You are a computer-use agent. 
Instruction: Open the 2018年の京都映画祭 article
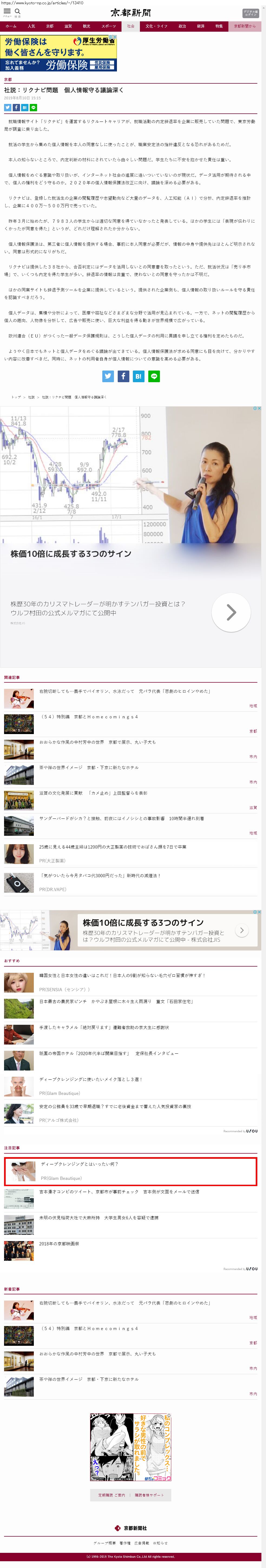click(59, 1243)
